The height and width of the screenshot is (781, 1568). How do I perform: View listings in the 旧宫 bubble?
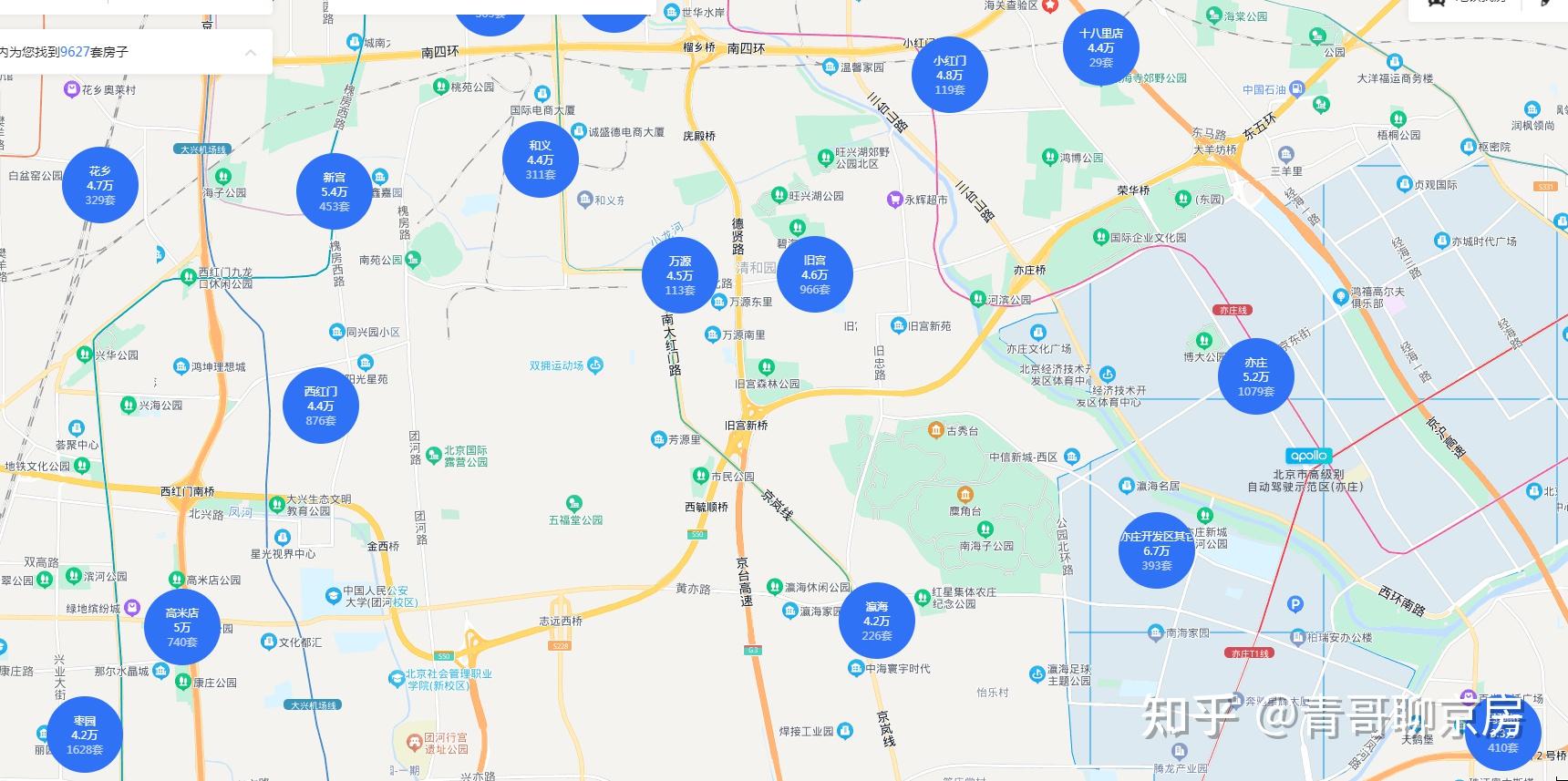tap(815, 274)
